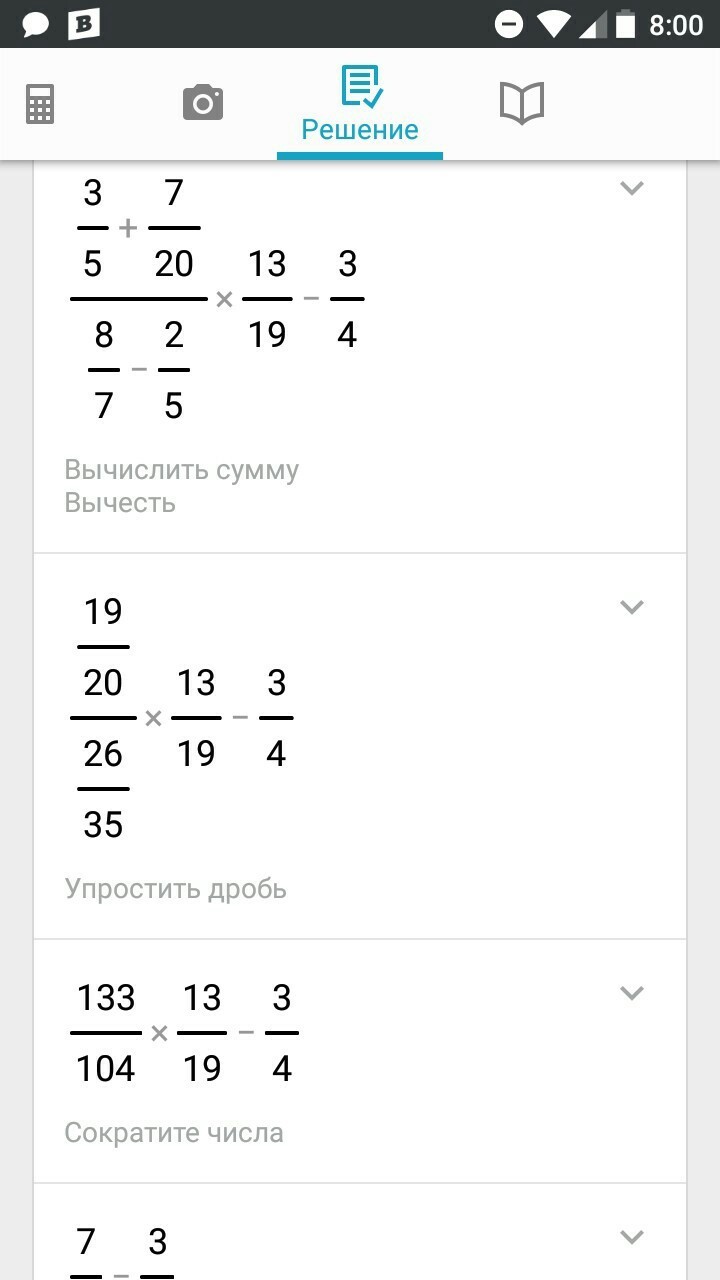The height and width of the screenshot is (1280, 720).
Task: Open the textbook tab
Action: [x=521, y=103]
